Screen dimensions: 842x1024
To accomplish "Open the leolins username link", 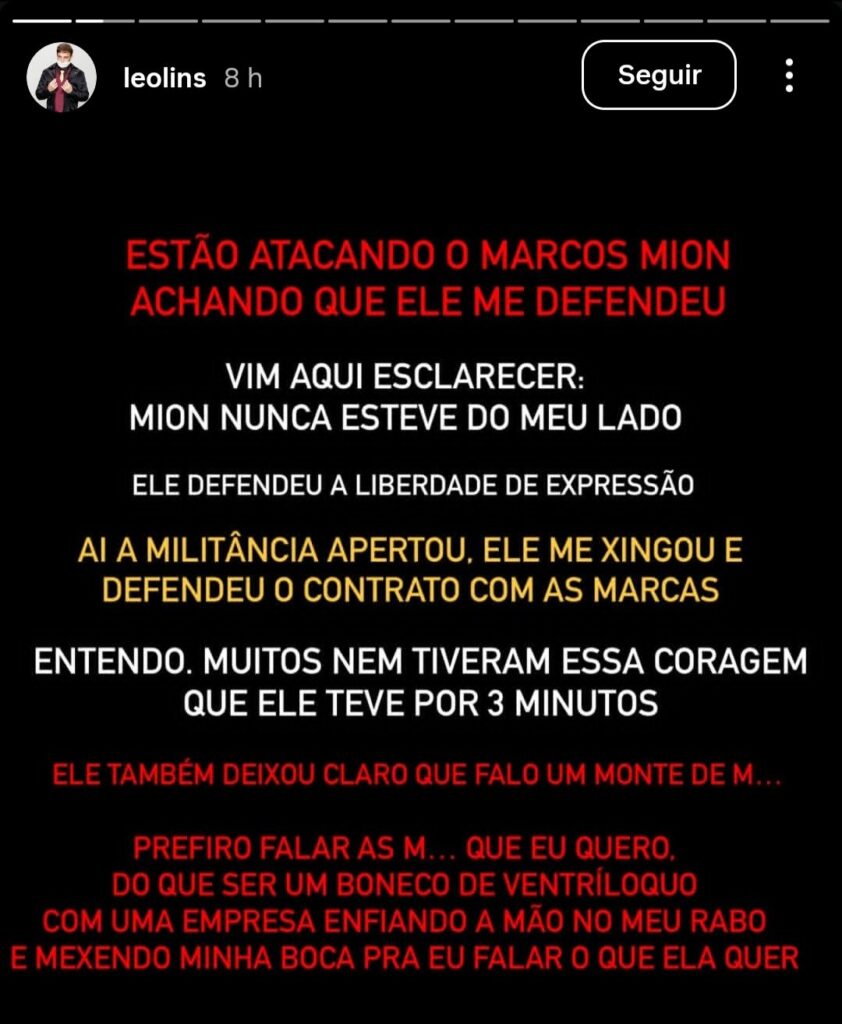I will 164,79.
